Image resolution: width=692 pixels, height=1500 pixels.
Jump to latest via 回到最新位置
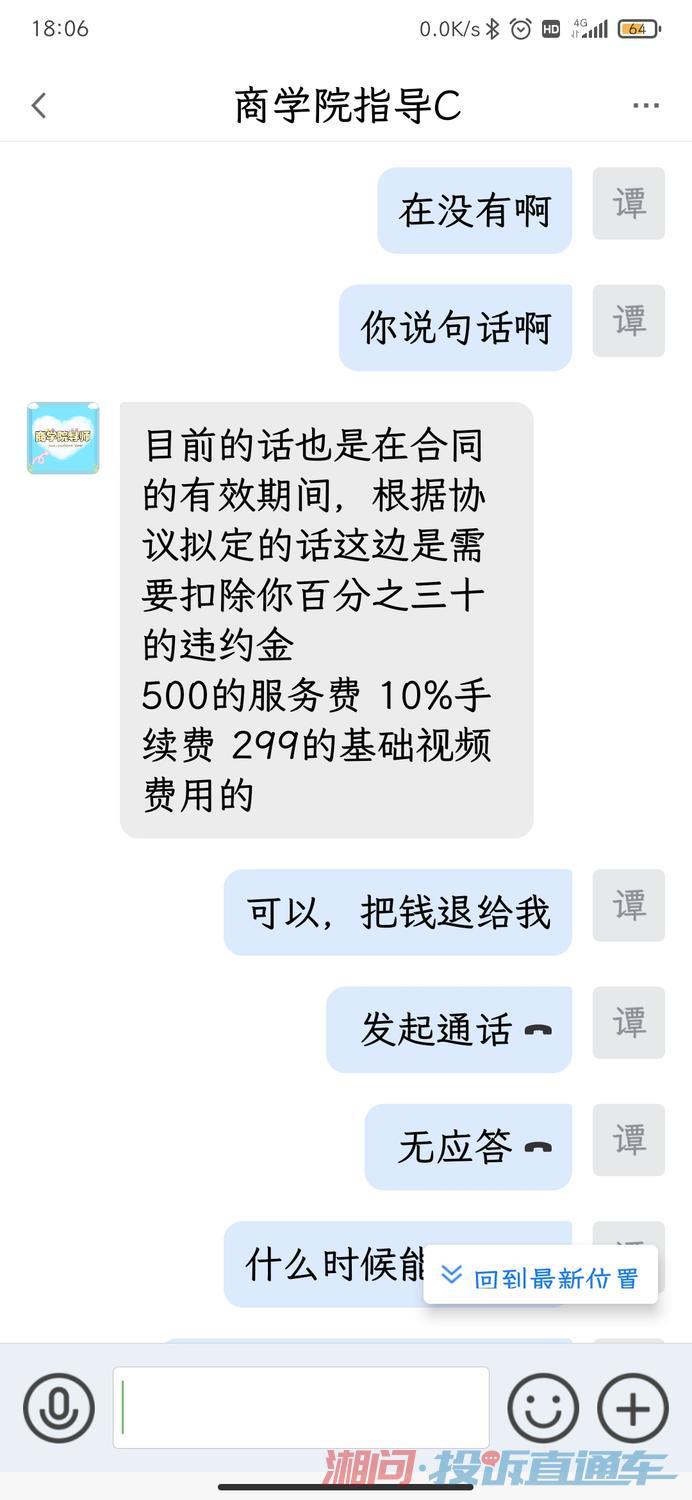click(541, 1276)
